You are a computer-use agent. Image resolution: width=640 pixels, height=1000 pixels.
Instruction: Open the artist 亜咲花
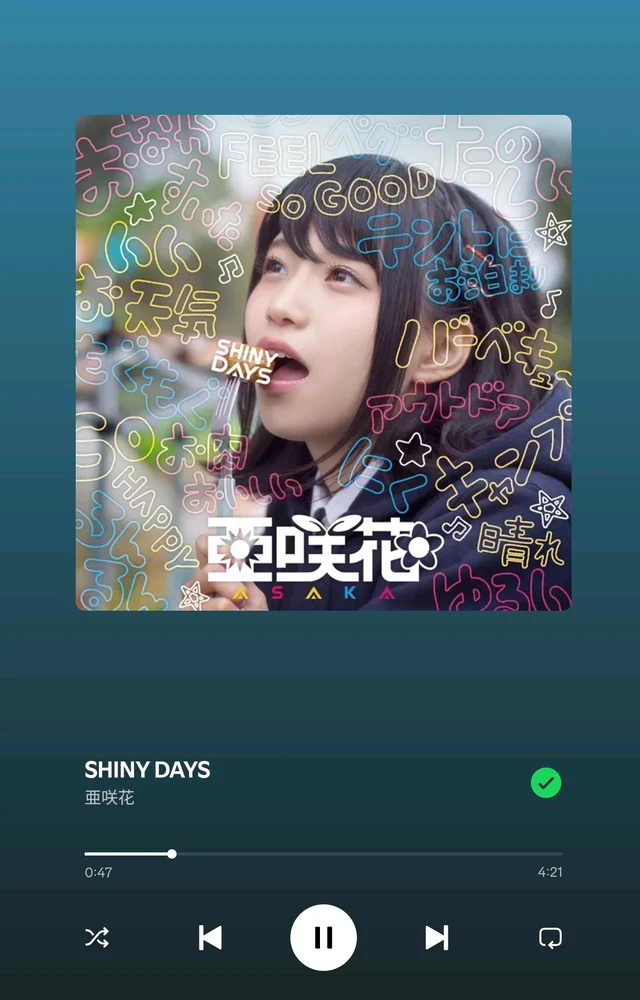109,798
